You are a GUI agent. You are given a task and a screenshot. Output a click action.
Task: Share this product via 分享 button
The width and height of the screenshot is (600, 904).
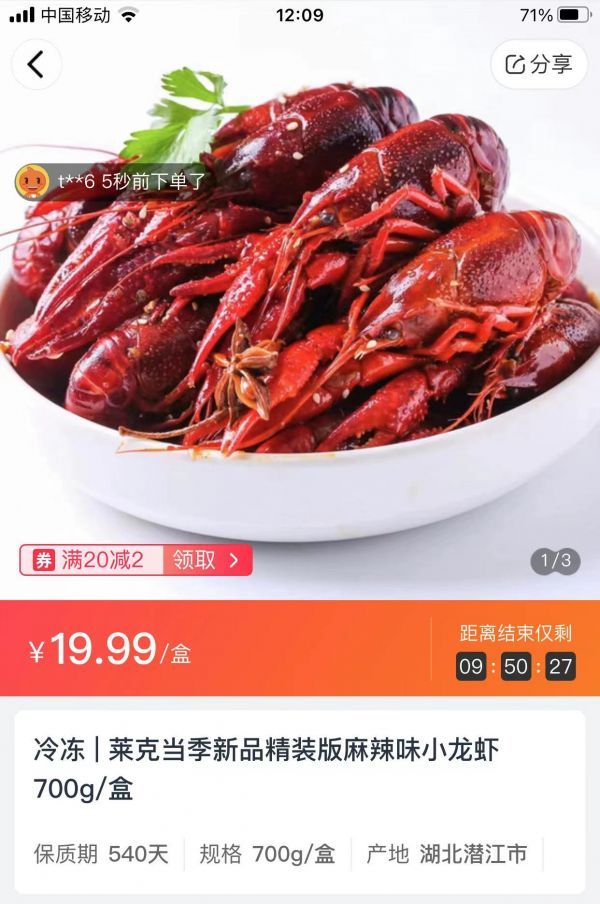[x=539, y=65]
